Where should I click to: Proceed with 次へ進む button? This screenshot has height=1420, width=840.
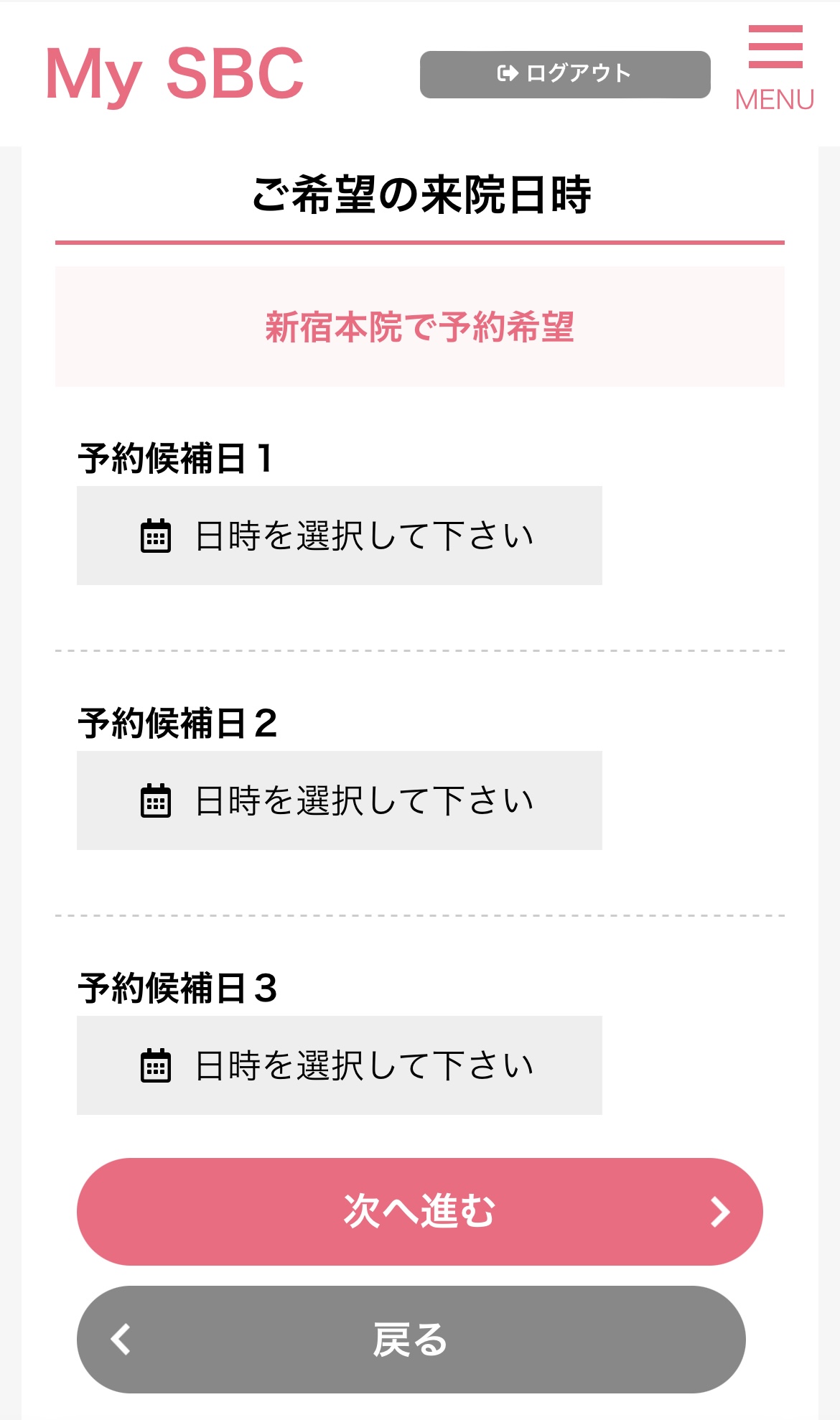pyautogui.click(x=419, y=1212)
